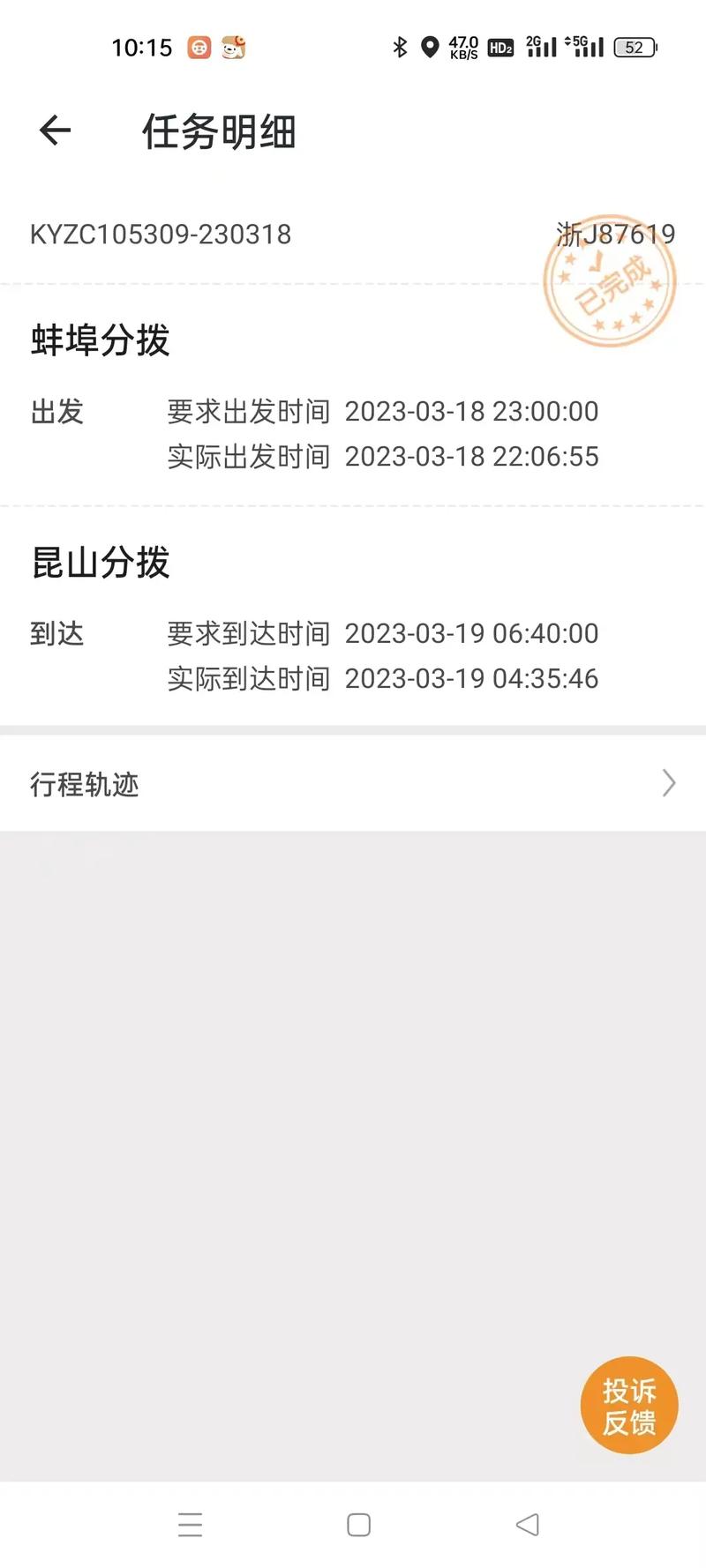Tap the first notification icon beside the clock
This screenshot has height=1568, width=706.
pos(199,48)
